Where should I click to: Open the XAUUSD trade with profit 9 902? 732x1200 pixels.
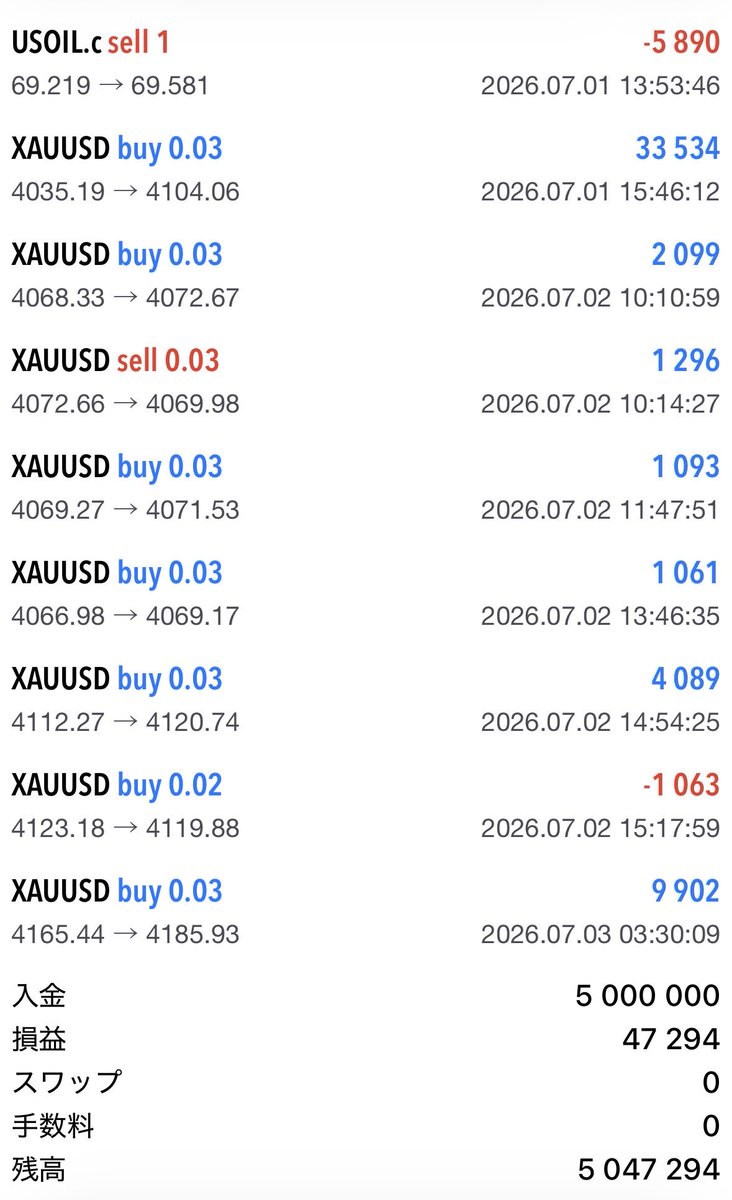click(366, 911)
